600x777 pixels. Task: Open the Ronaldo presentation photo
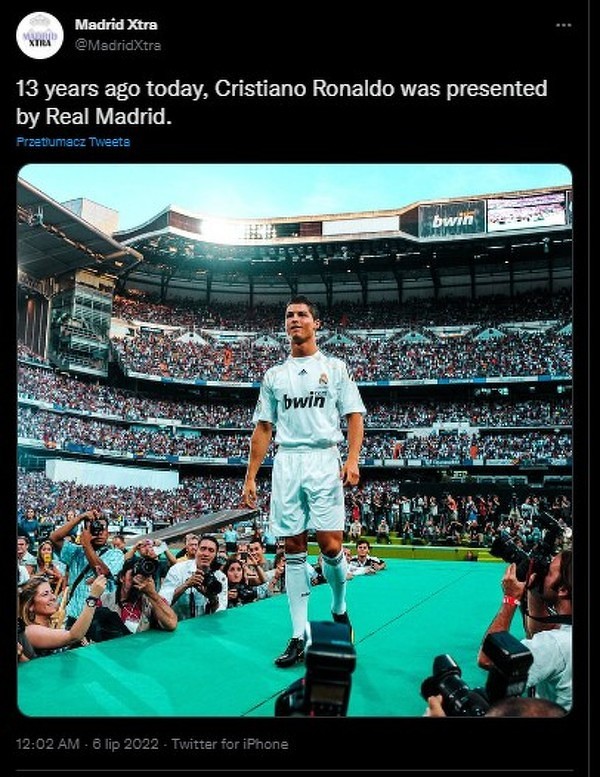click(x=294, y=440)
